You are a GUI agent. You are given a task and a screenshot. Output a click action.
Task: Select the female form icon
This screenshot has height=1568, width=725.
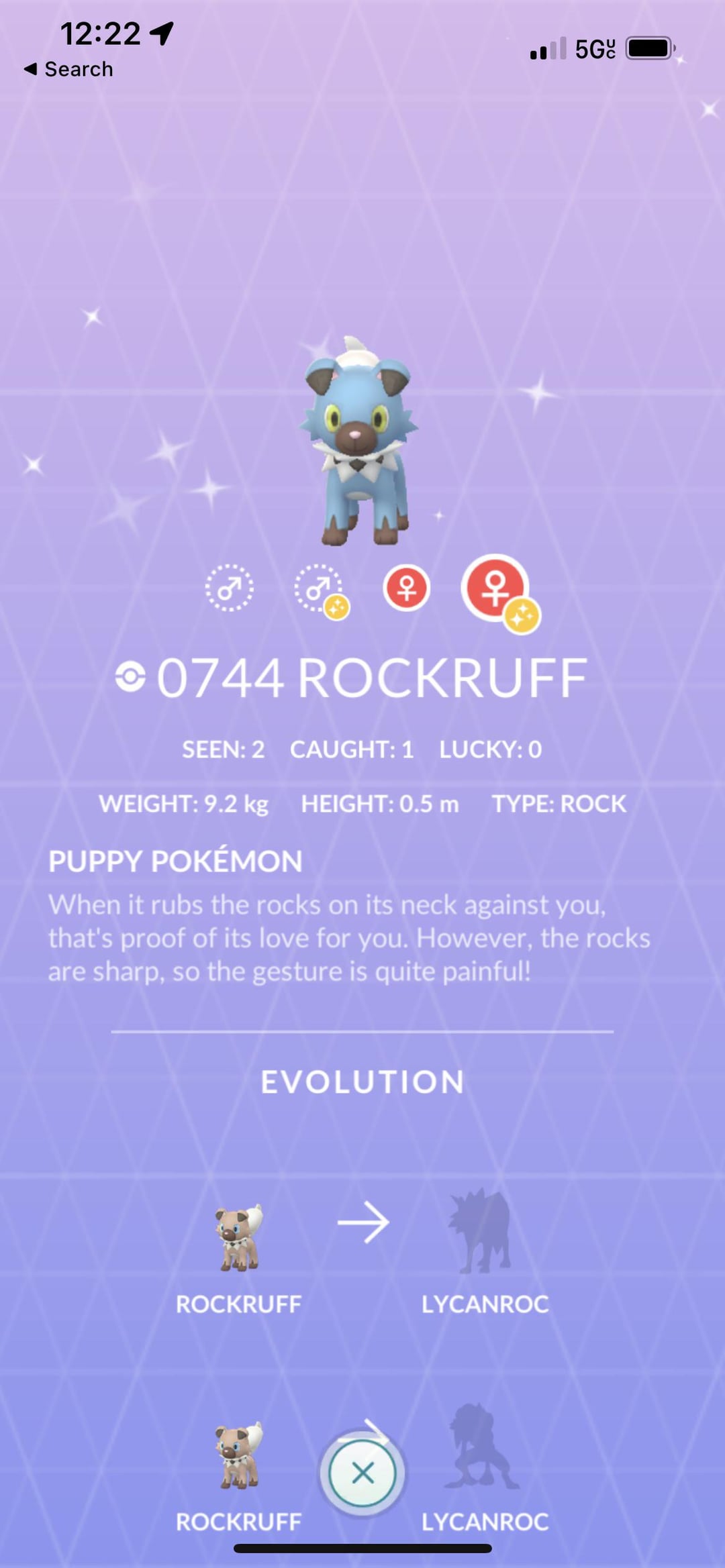(406, 588)
